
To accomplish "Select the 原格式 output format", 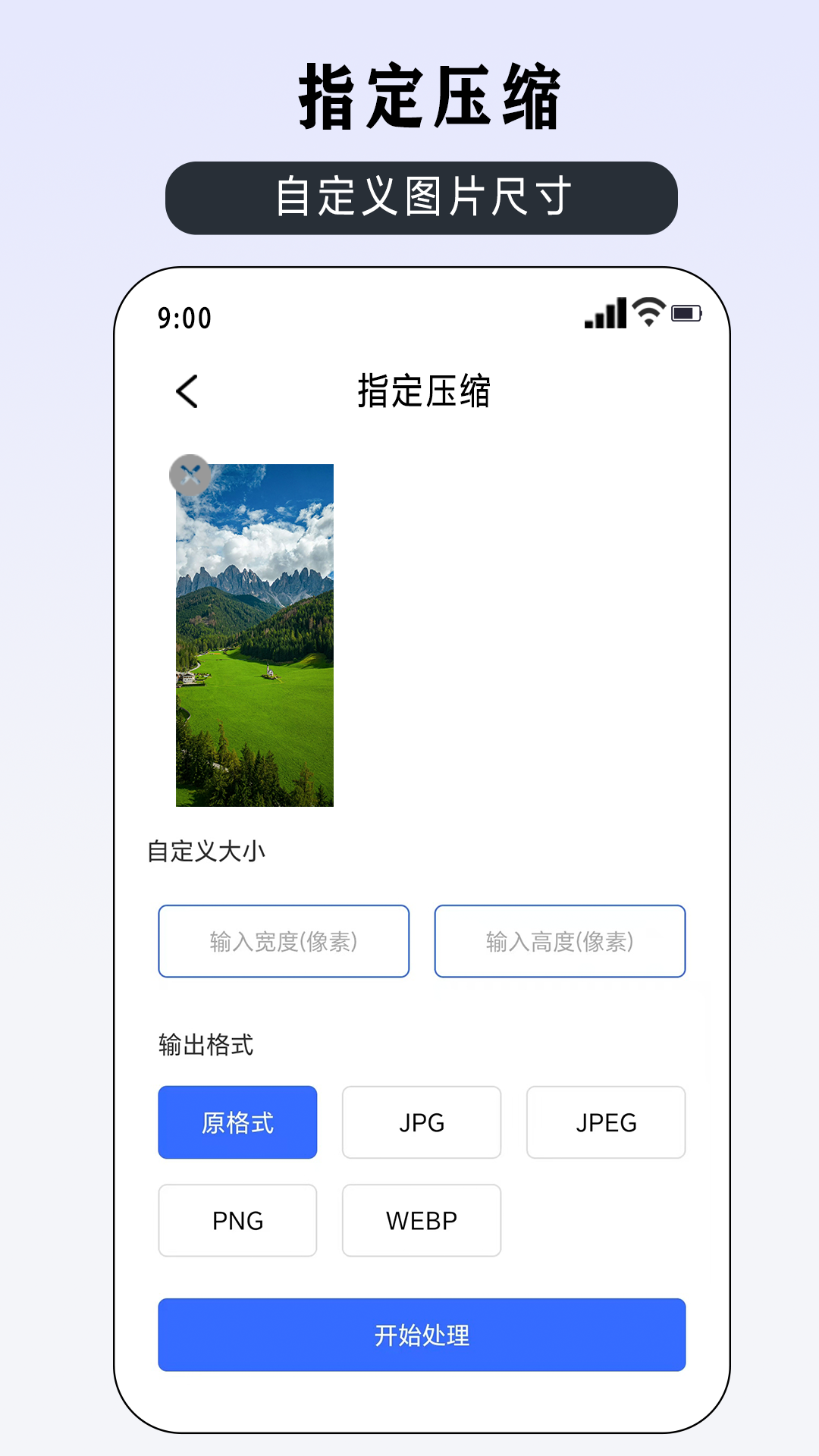I will point(237,1122).
